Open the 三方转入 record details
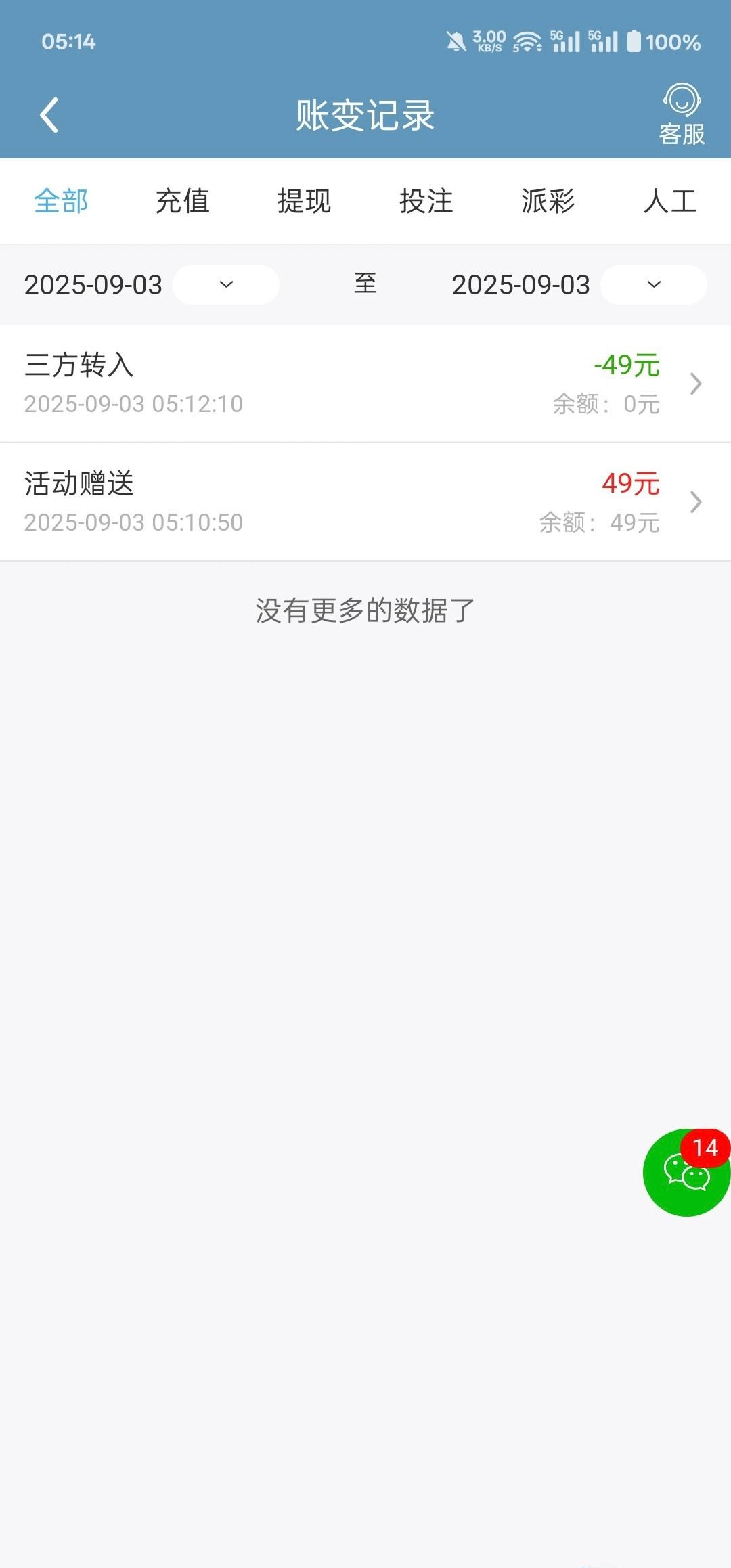Image resolution: width=731 pixels, height=1568 pixels. (365, 384)
